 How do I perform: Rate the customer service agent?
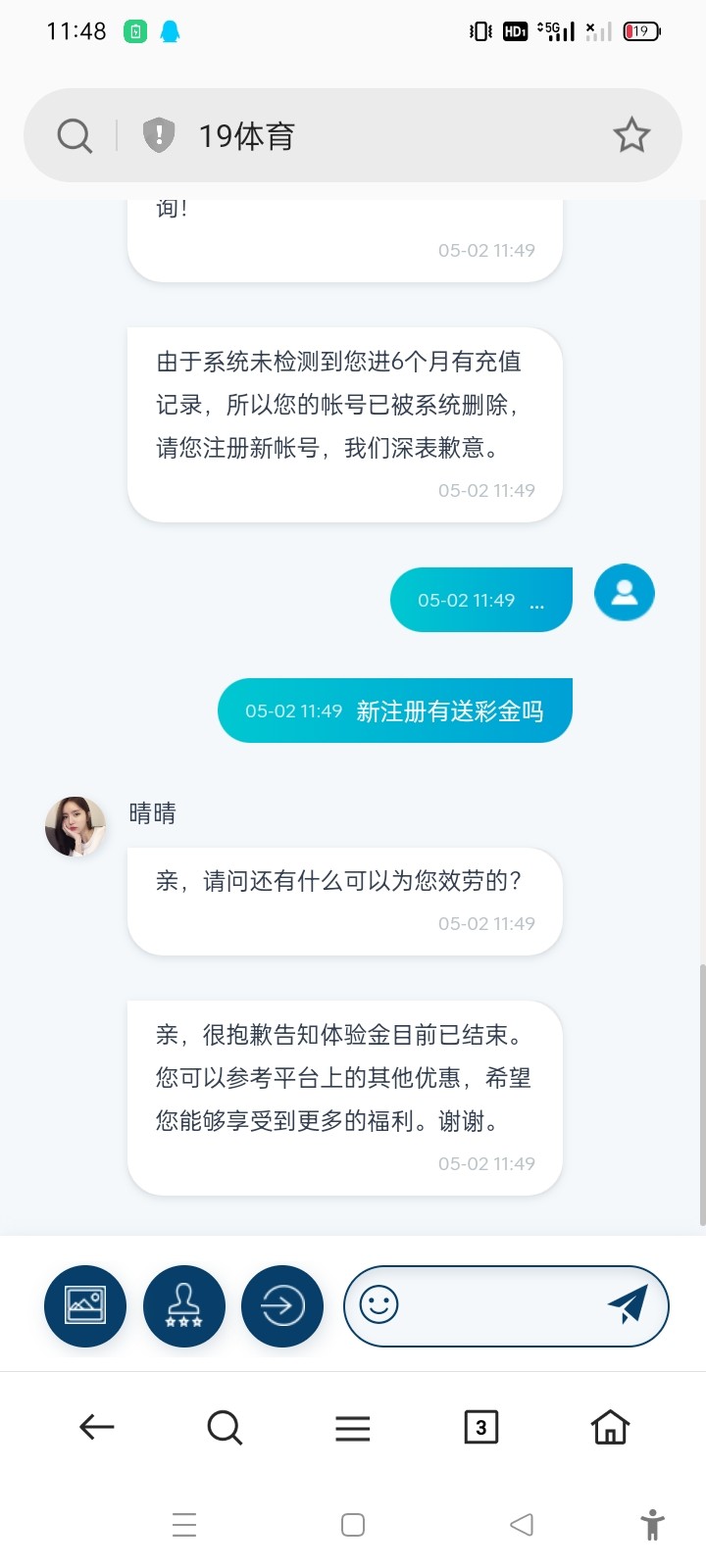pos(184,1305)
